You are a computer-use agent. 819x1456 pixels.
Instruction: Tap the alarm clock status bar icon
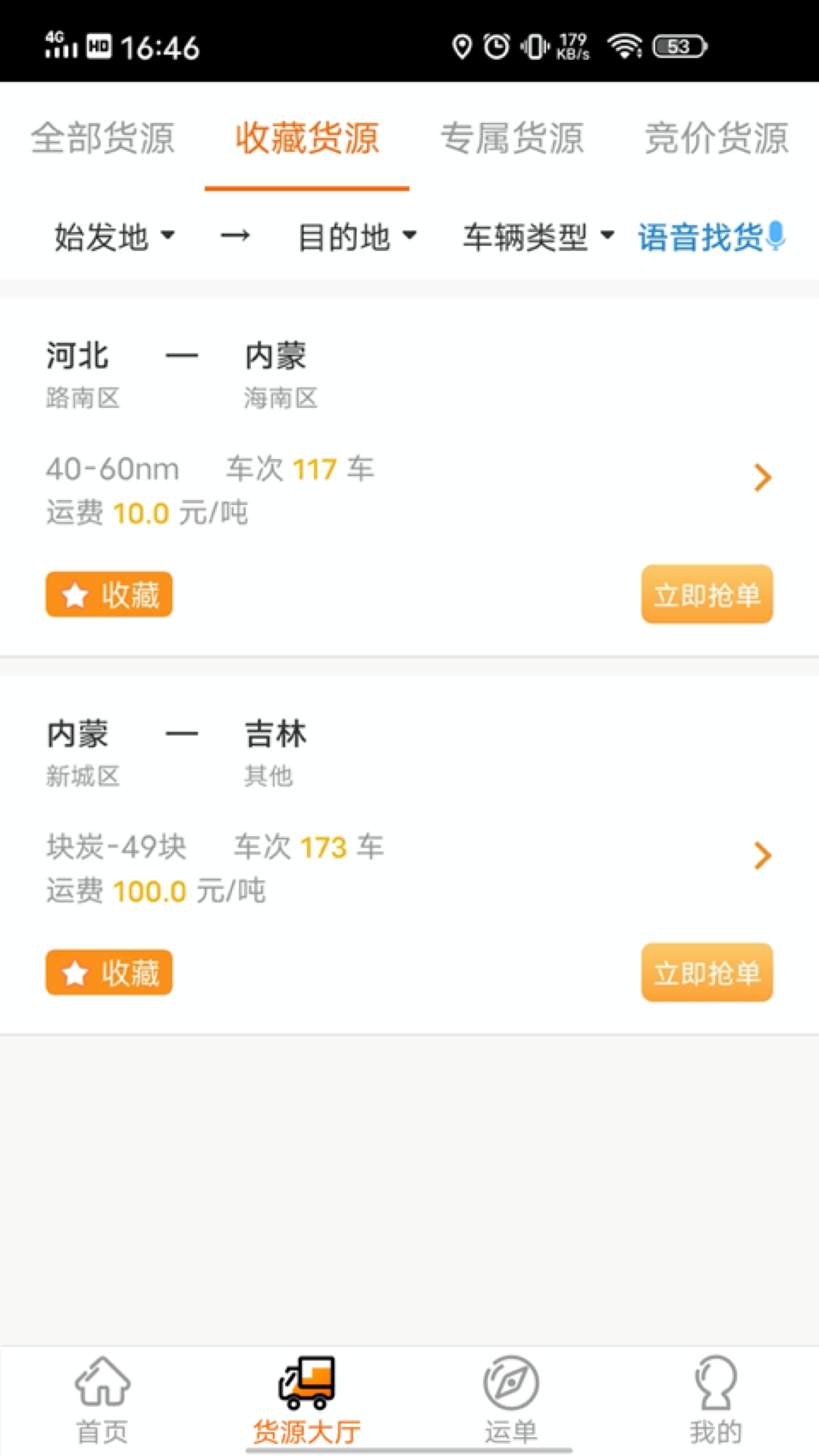tap(497, 47)
